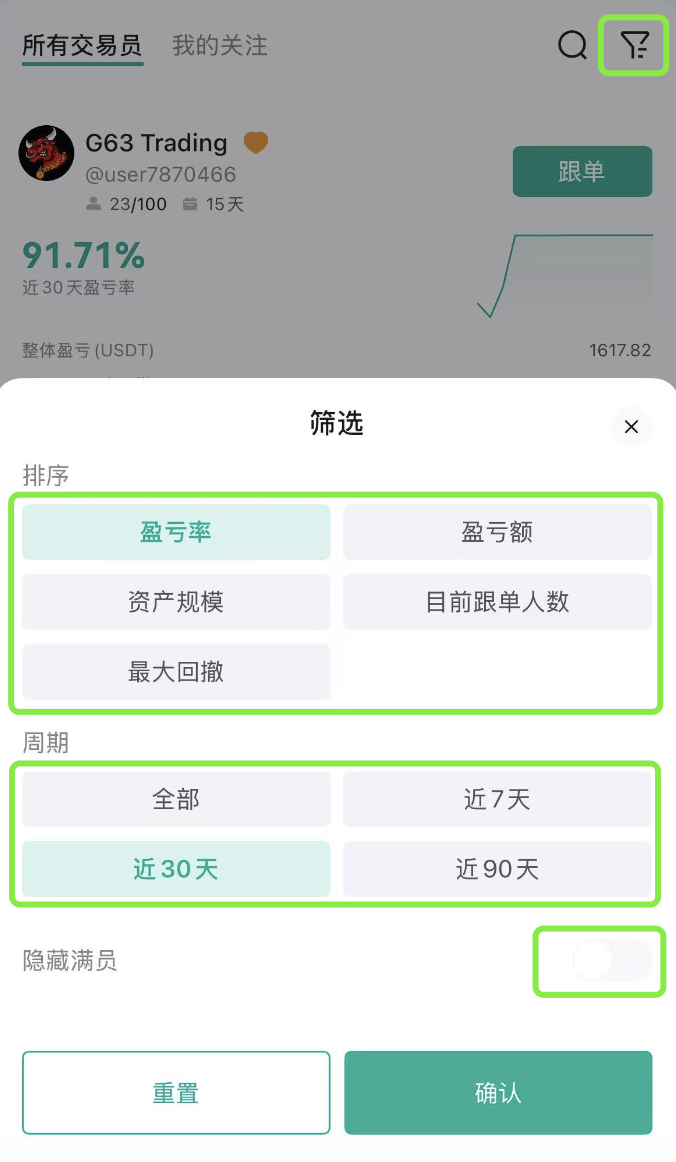
Task: Select the 近7天 period
Action: pos(497,799)
